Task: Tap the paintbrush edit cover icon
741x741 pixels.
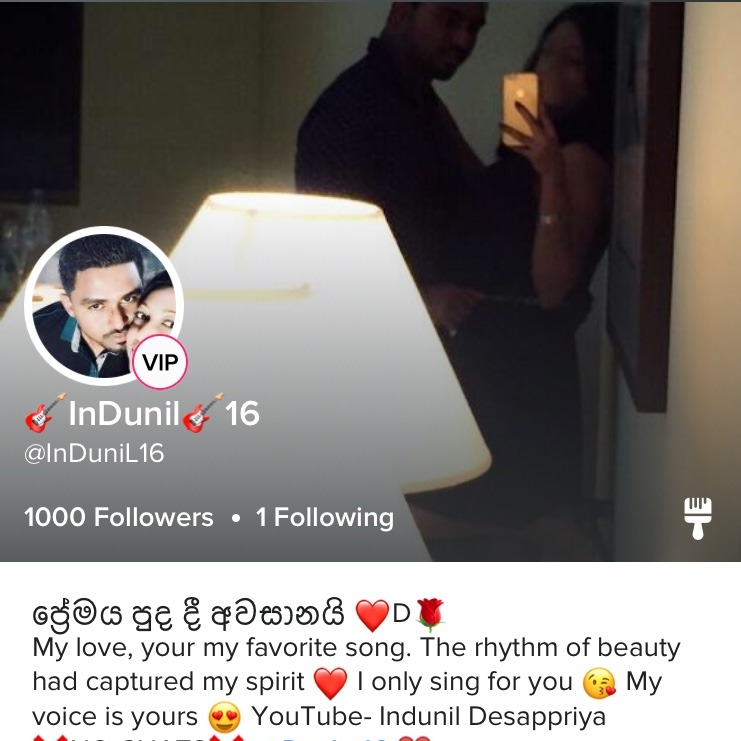Action: click(x=697, y=518)
